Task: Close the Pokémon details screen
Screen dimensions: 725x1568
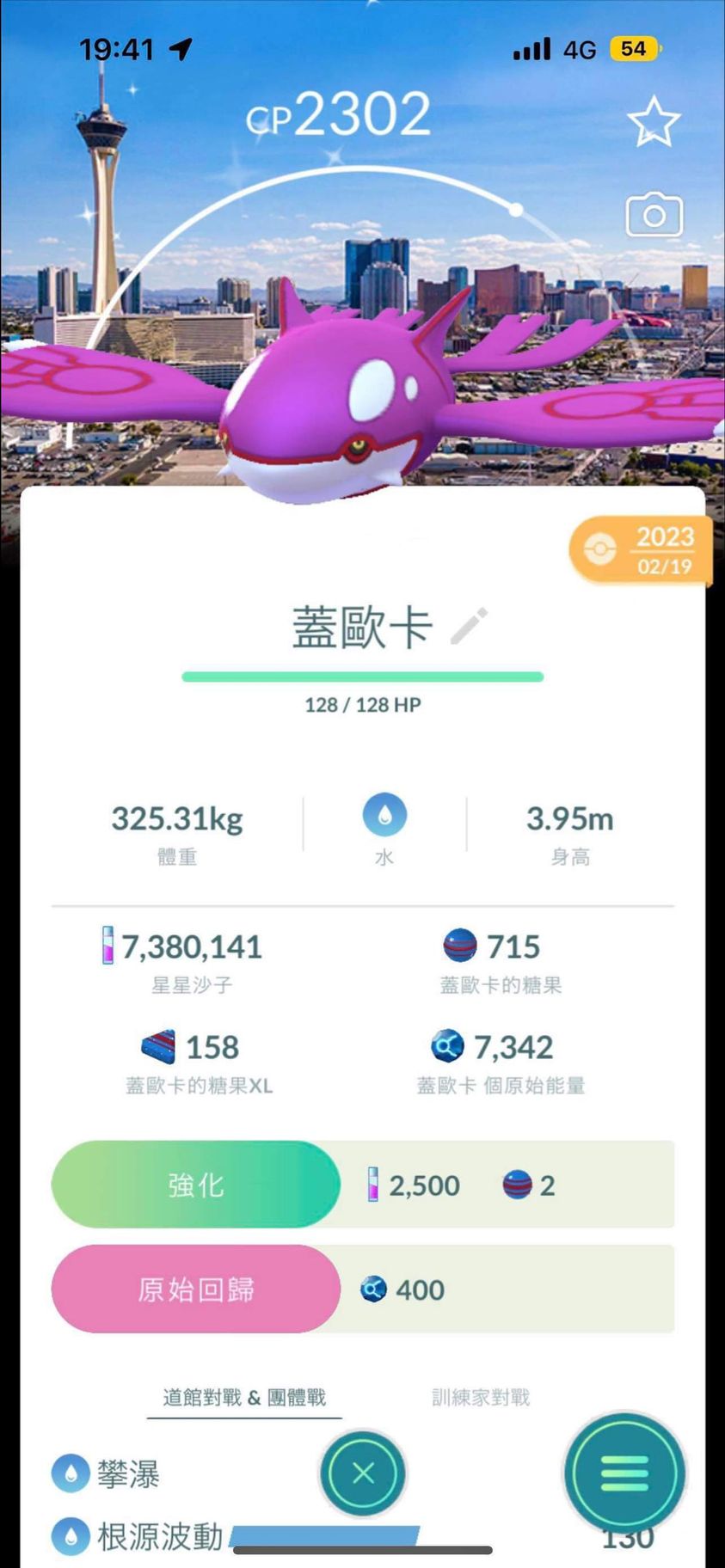Action: coord(363,1473)
